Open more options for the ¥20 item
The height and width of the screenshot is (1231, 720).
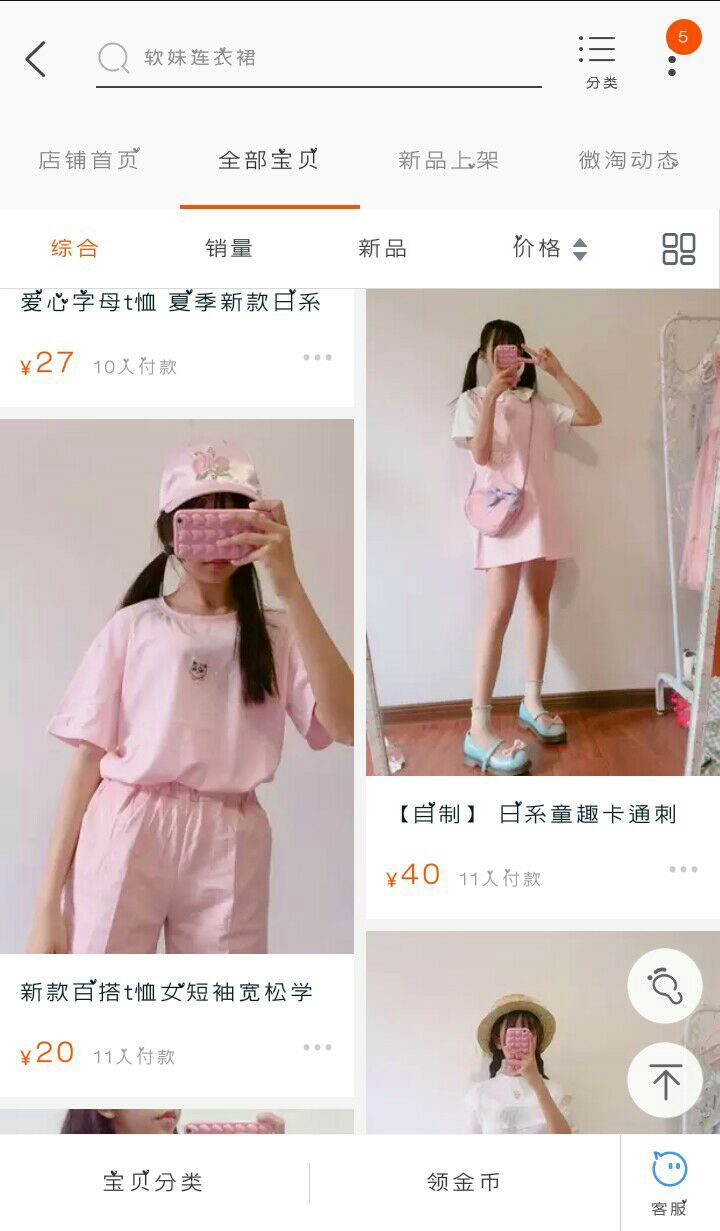coord(317,1047)
